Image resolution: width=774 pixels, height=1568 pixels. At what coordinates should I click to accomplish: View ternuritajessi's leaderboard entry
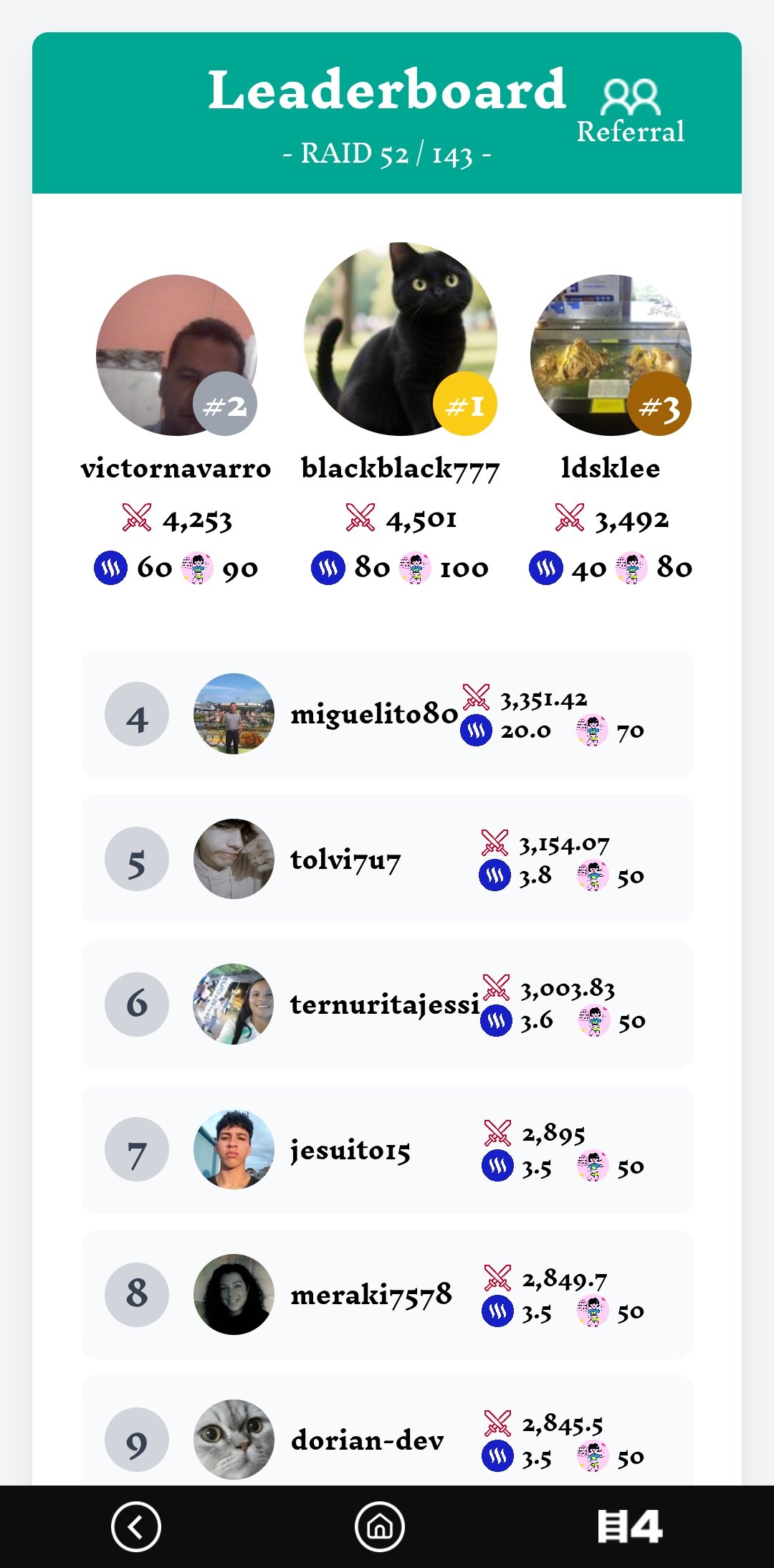coord(387,1004)
